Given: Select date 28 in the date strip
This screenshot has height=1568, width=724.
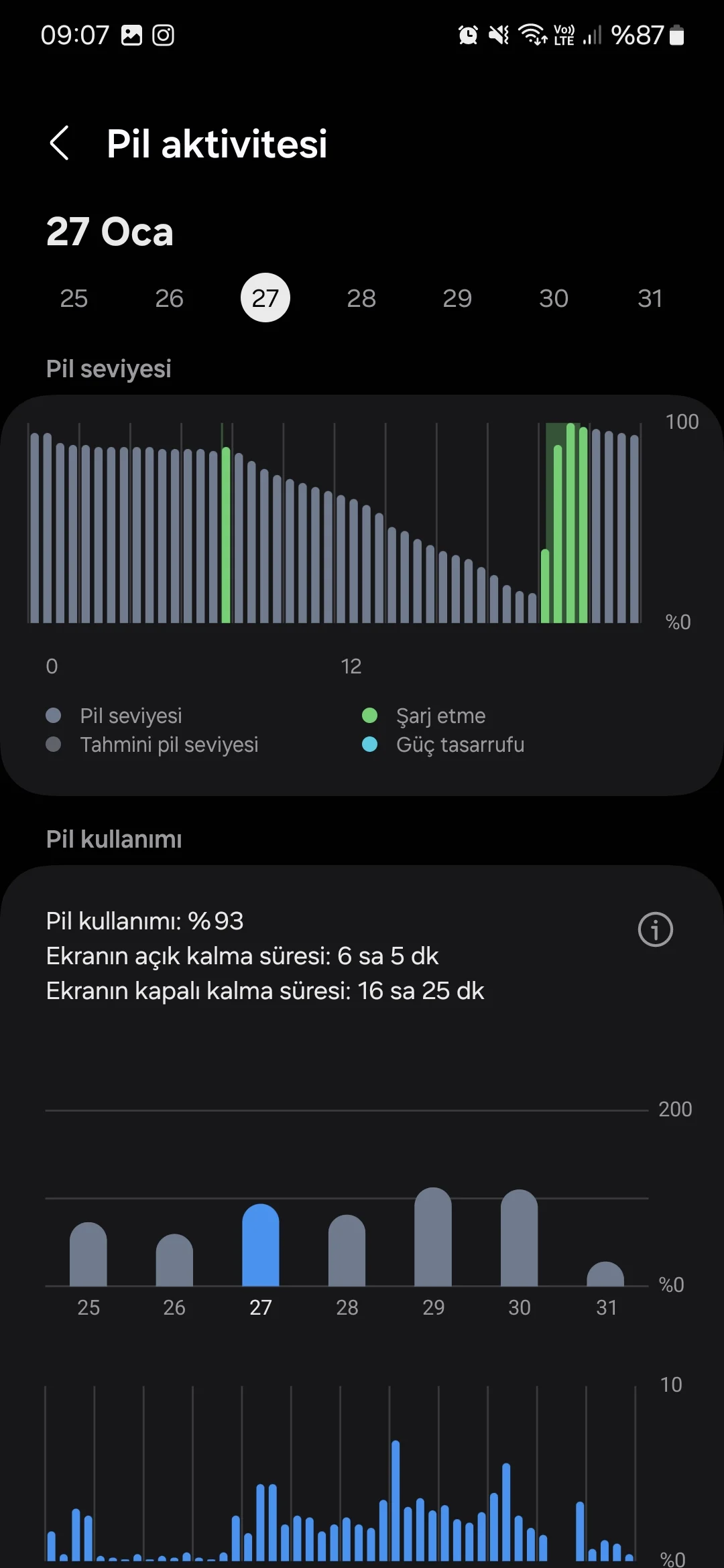Looking at the screenshot, I should tap(361, 298).
